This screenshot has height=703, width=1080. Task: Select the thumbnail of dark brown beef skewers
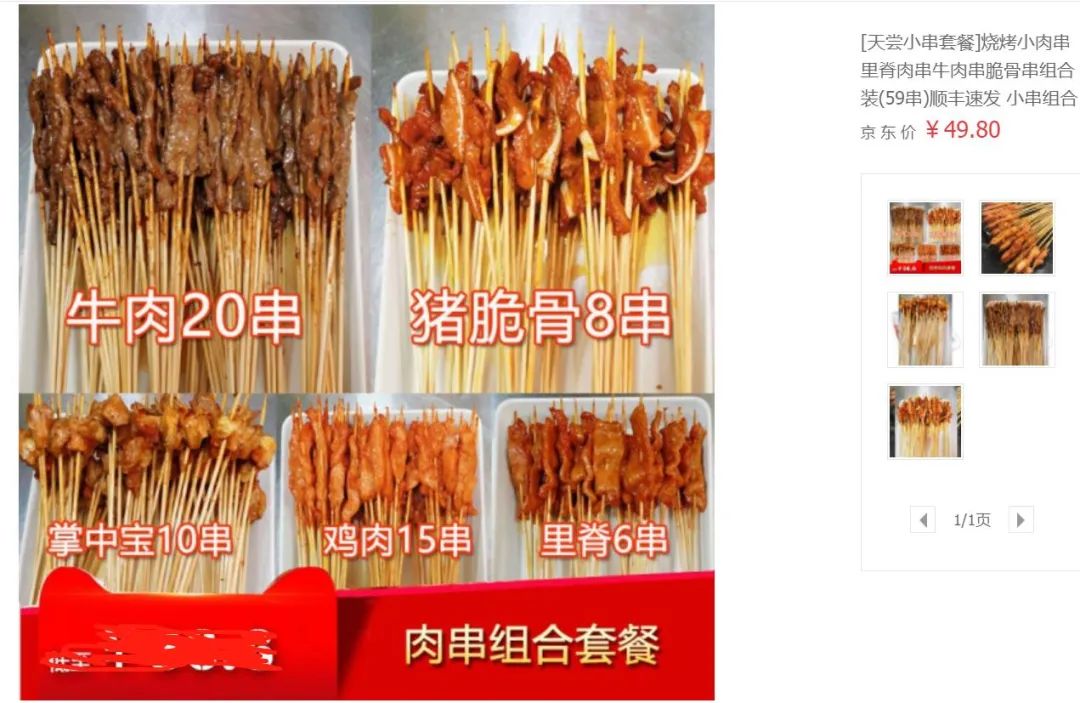(1016, 330)
